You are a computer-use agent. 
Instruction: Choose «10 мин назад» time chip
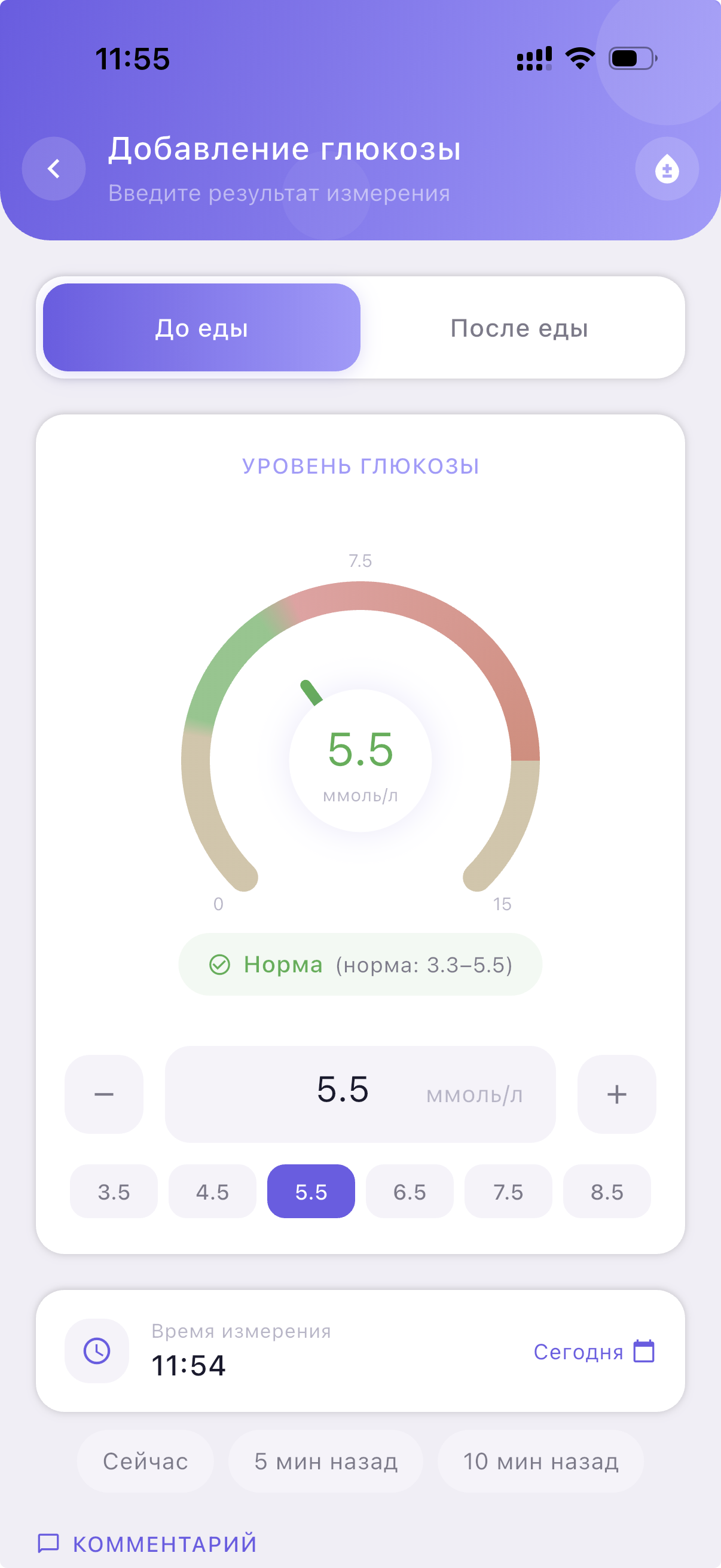[x=540, y=1461]
